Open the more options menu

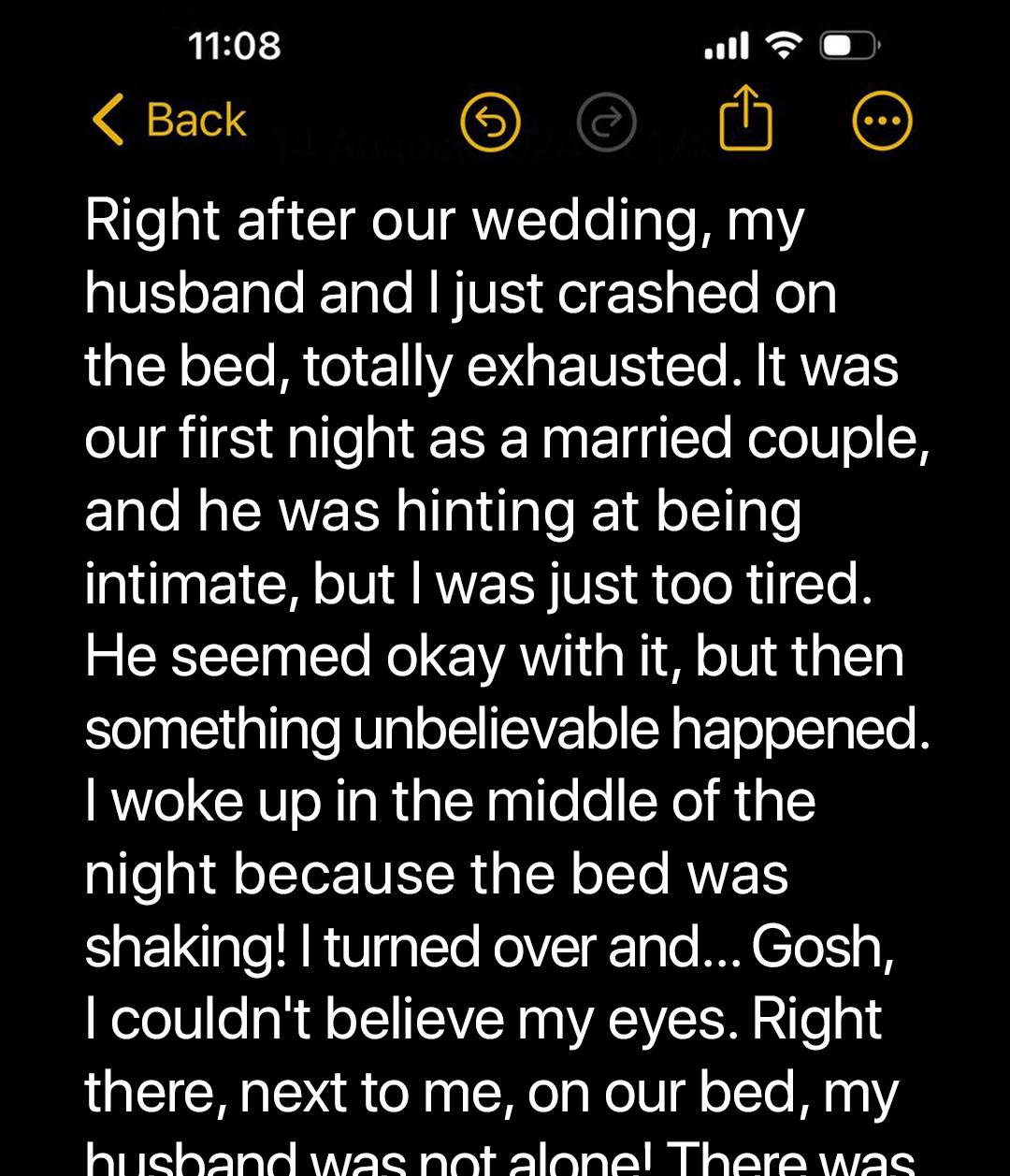pos(882,123)
